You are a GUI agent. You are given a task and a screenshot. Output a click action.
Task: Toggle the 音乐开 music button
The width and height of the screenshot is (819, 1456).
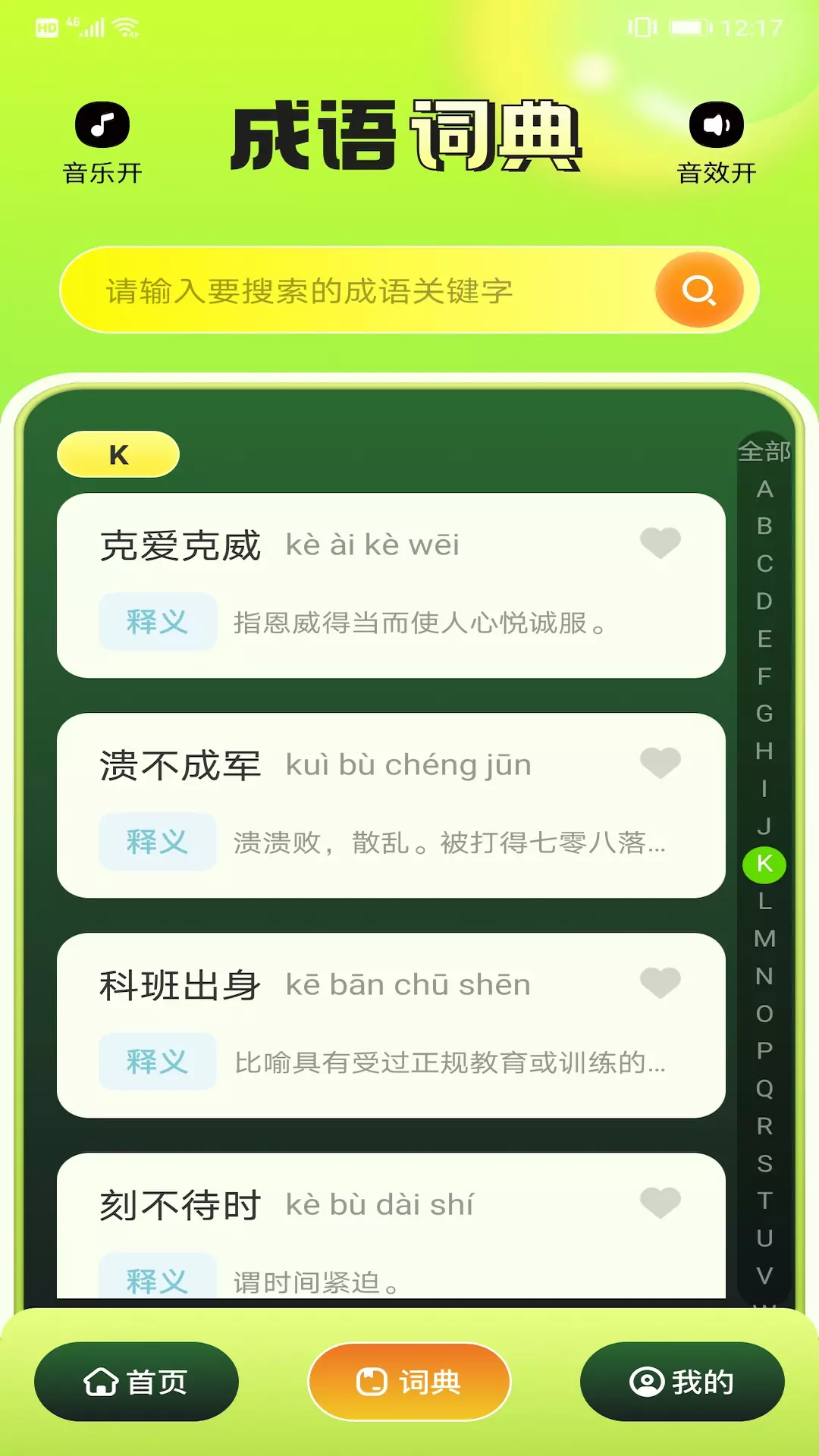coord(102,143)
